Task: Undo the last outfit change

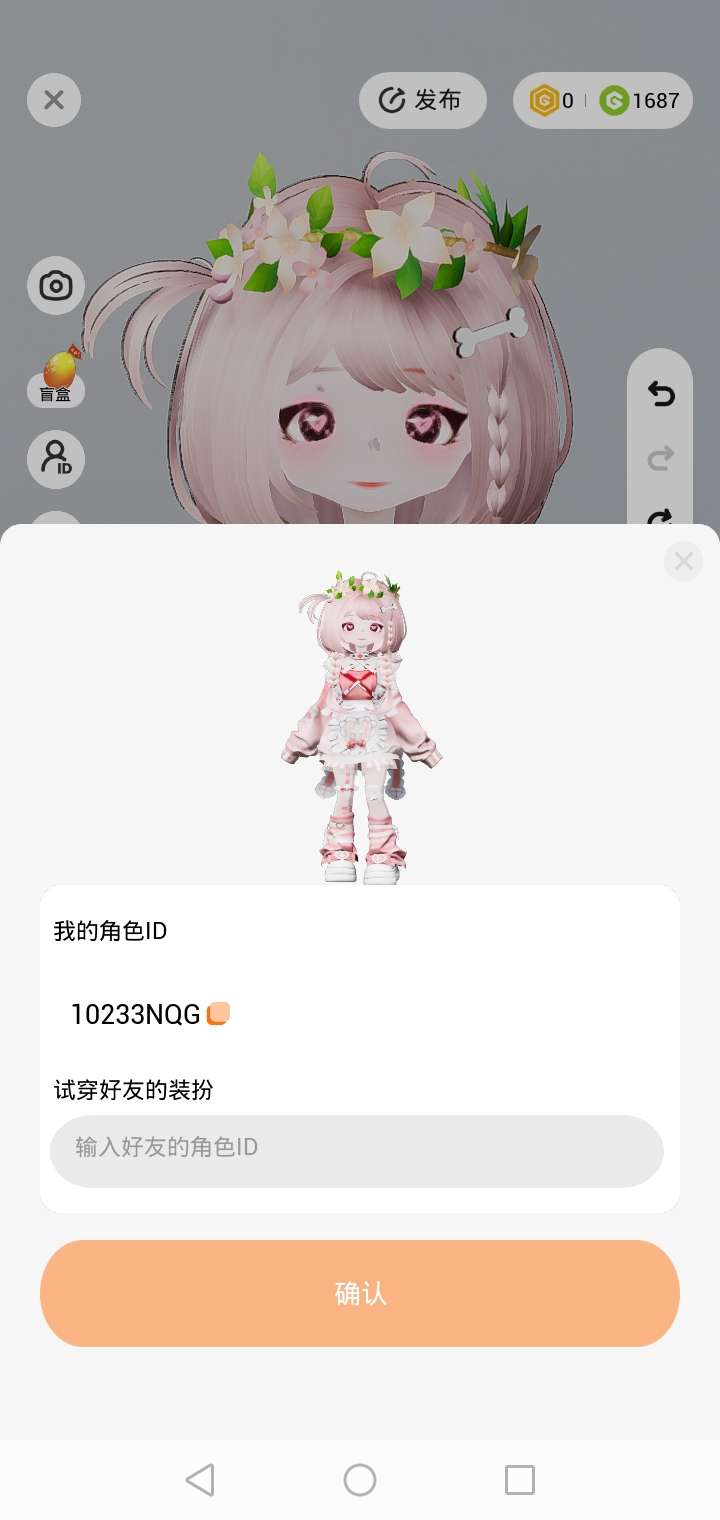Action: click(x=660, y=395)
